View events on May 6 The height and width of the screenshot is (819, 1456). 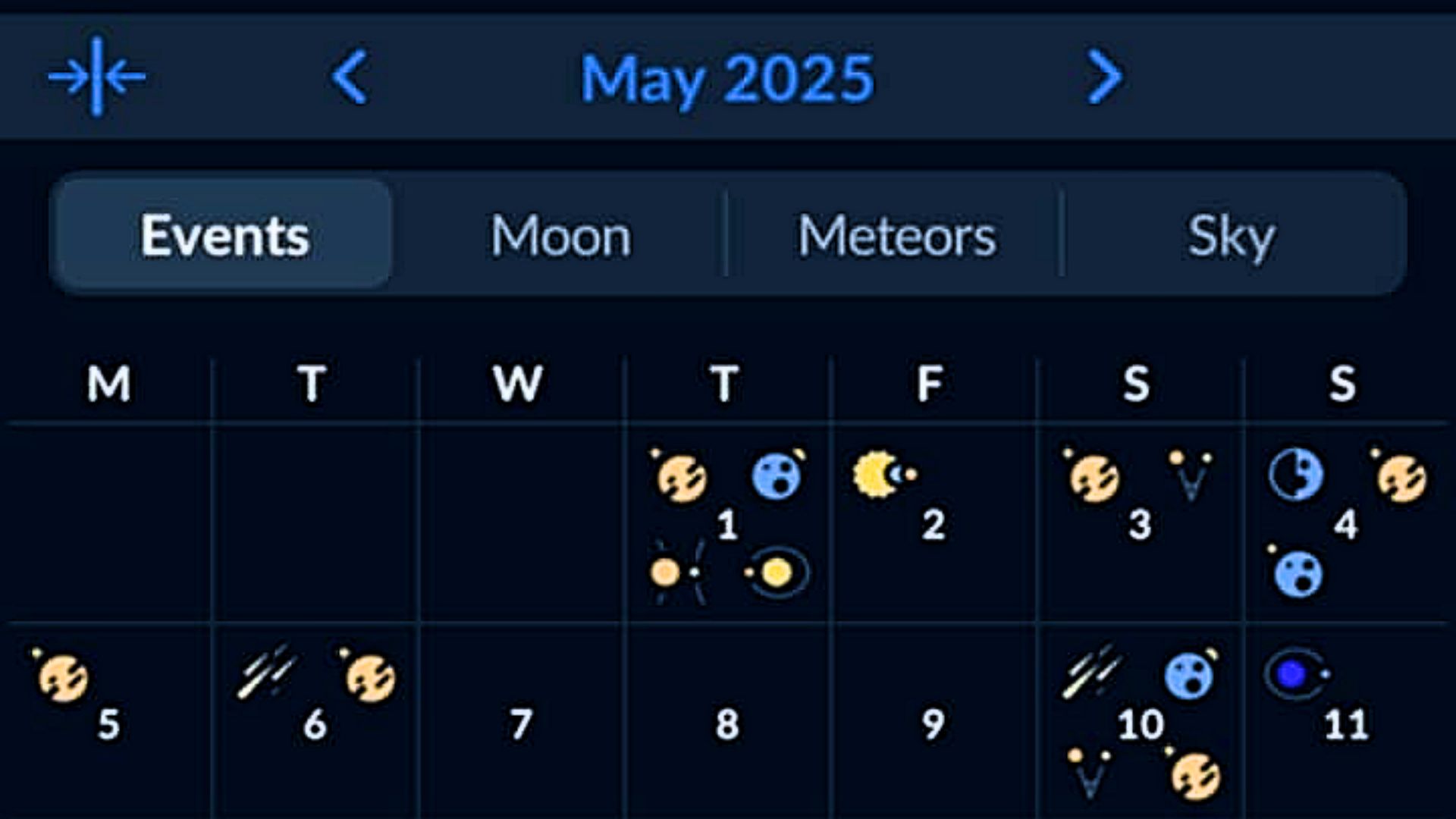(x=315, y=724)
